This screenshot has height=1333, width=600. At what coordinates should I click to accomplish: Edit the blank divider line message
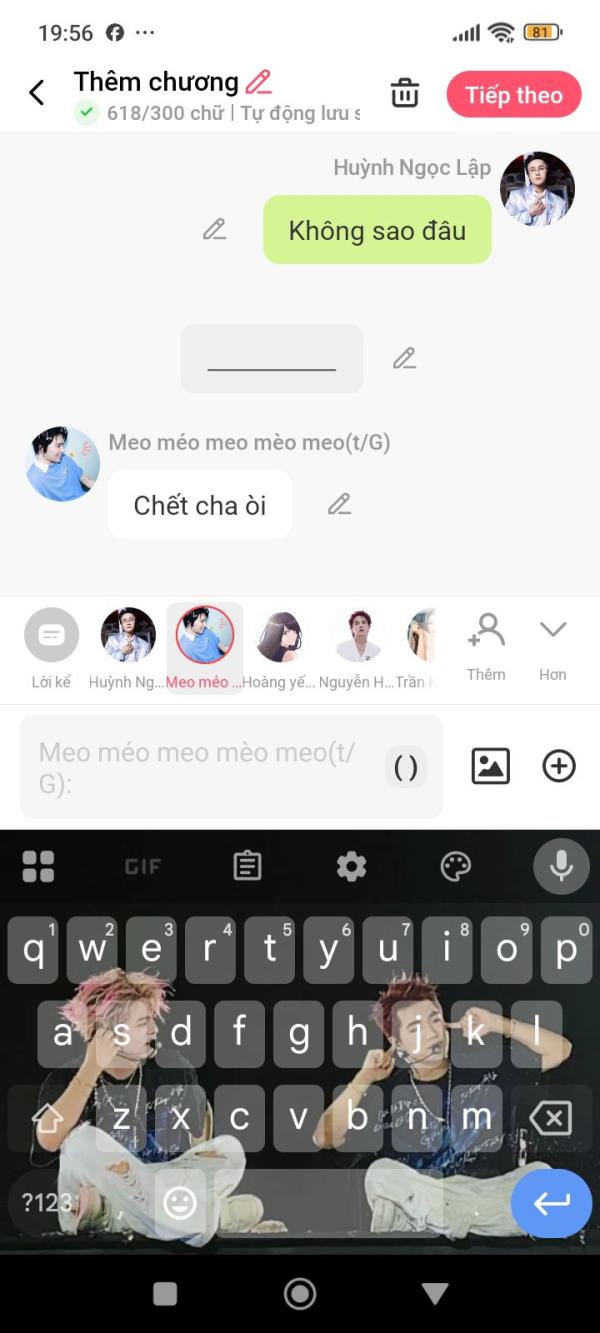pyautogui.click(x=404, y=358)
